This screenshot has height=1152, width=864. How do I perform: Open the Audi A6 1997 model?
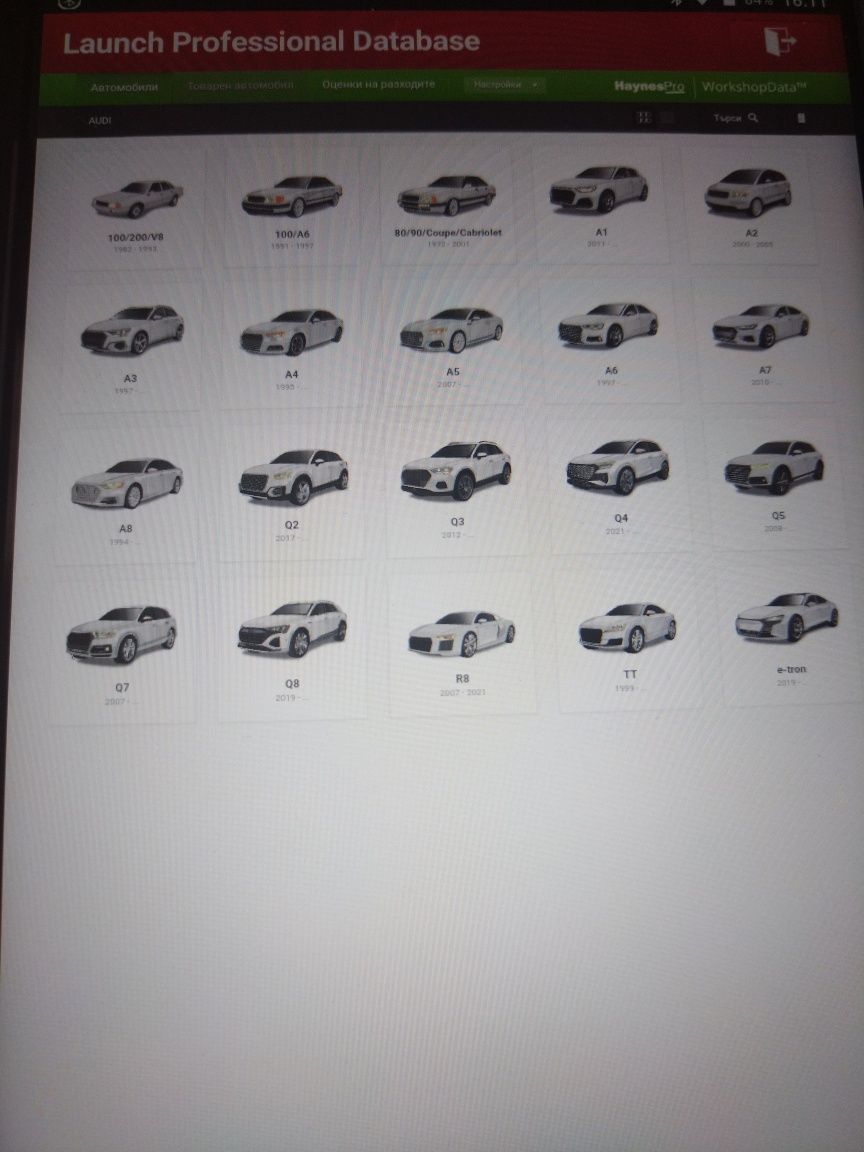tap(609, 335)
